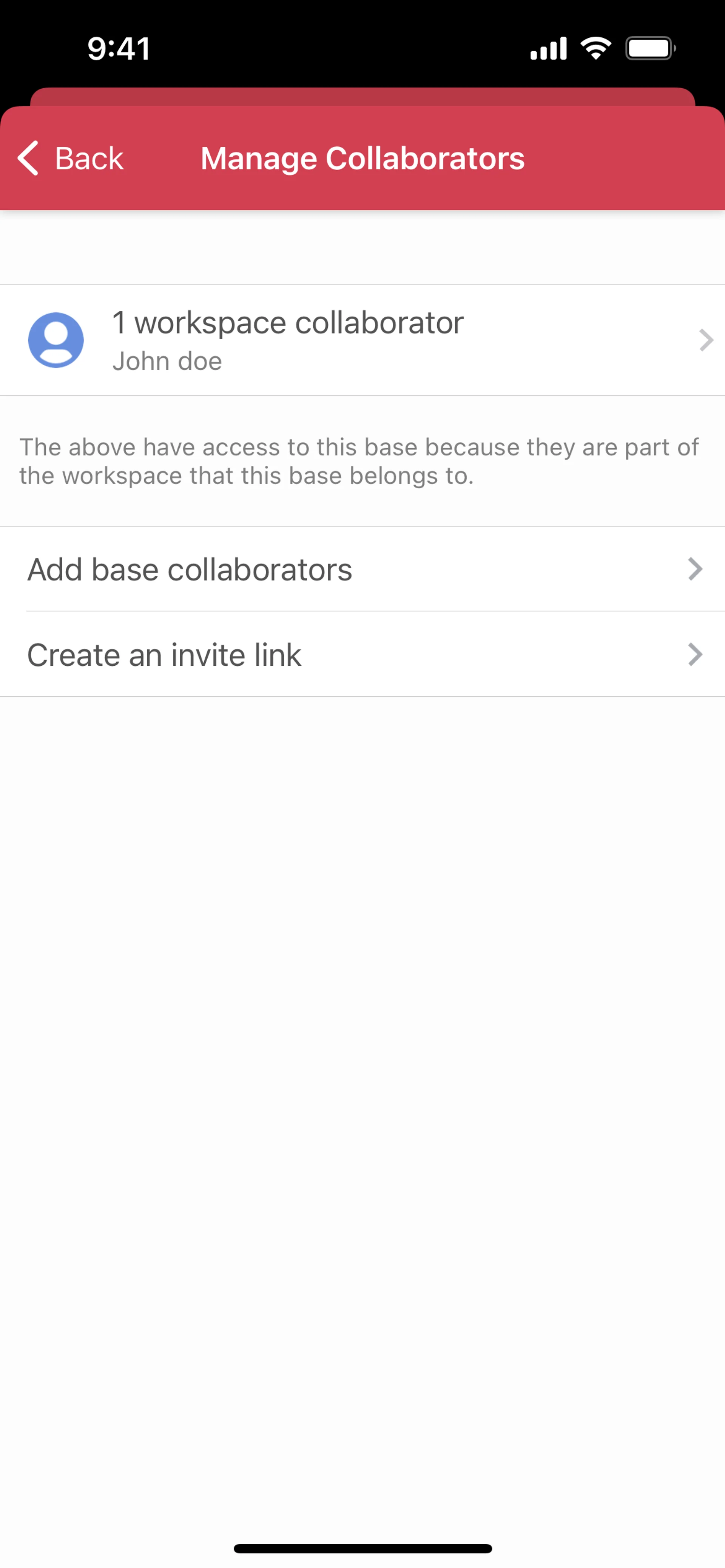Select Create an invite link
Image resolution: width=725 pixels, height=1568 pixels.
tap(362, 654)
